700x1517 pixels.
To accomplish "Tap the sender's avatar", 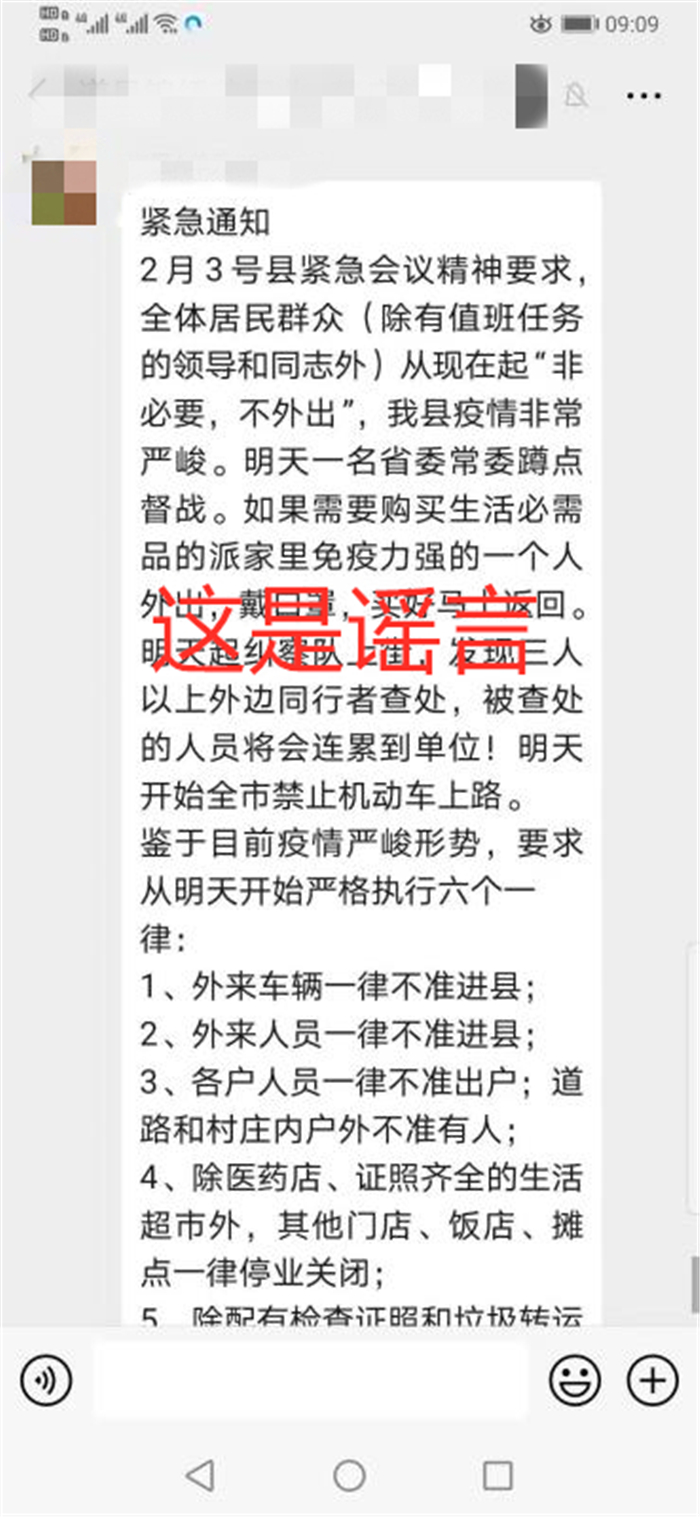I will (x=64, y=191).
